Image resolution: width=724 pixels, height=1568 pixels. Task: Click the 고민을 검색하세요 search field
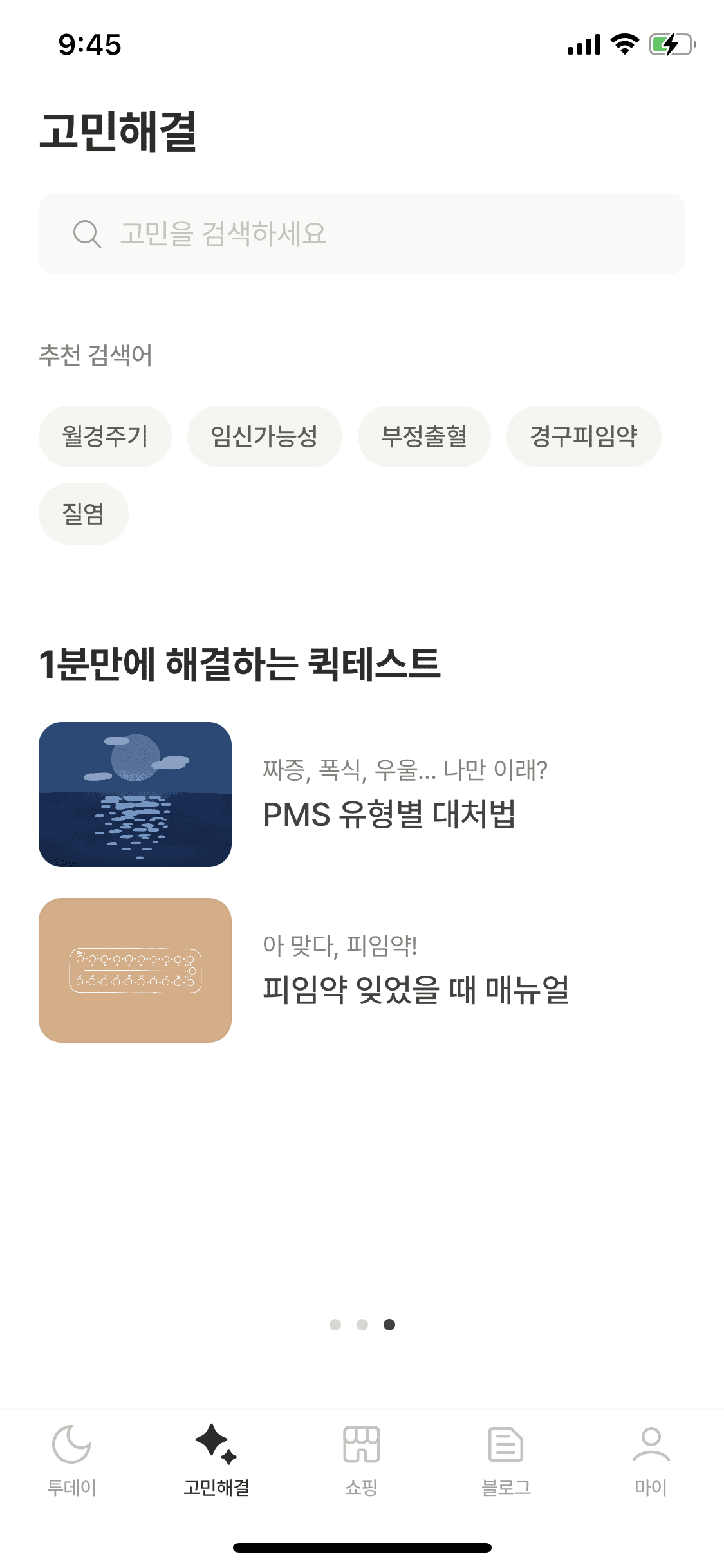click(362, 234)
